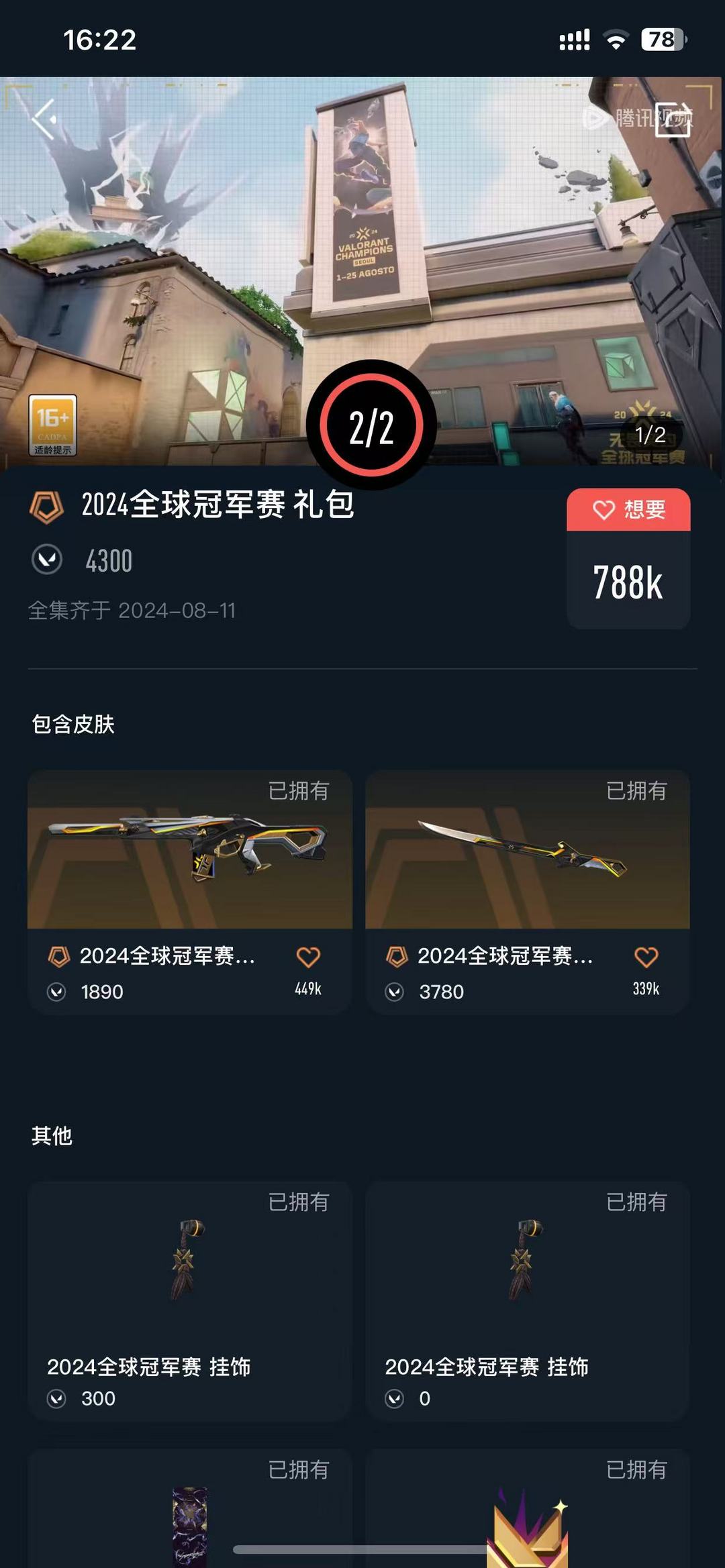Tap the 想要 wishlist button

coord(628,510)
